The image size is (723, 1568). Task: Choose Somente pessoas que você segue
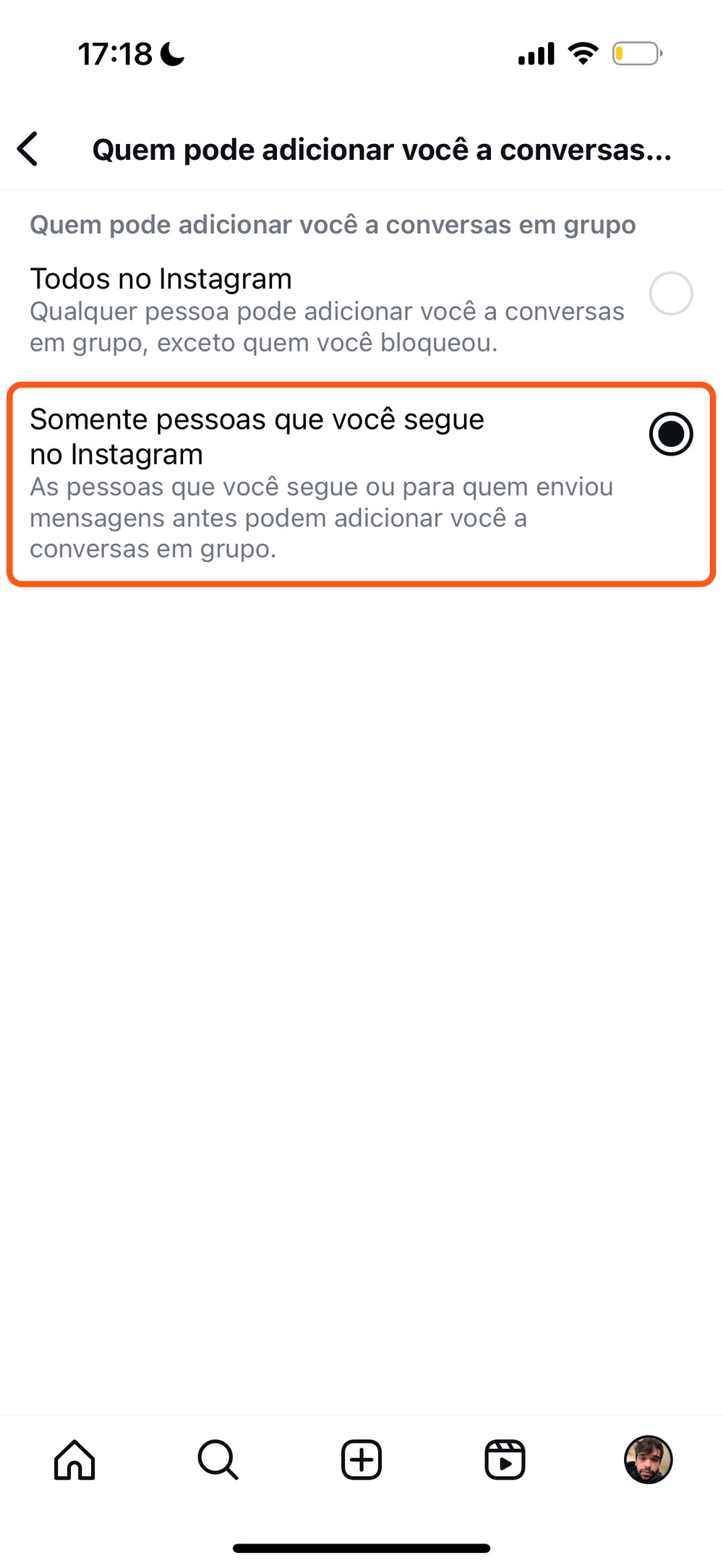pos(670,434)
